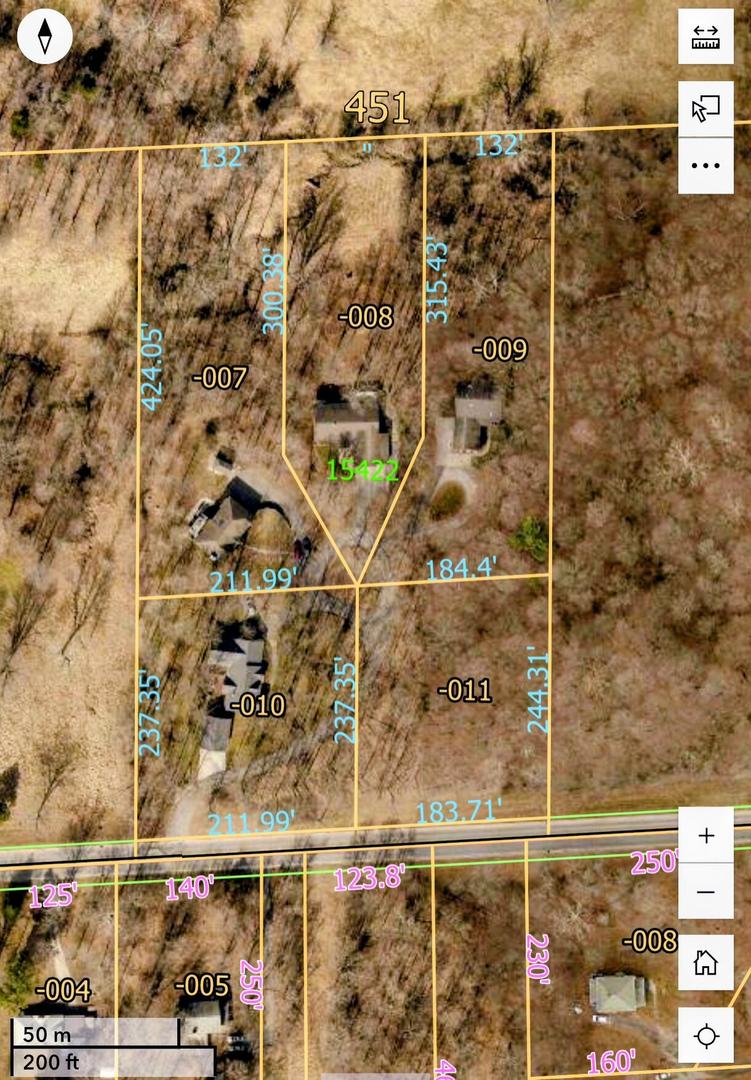Viewport: 751px width, 1080px height.
Task: Open the measure ruler tool
Action: (705, 37)
